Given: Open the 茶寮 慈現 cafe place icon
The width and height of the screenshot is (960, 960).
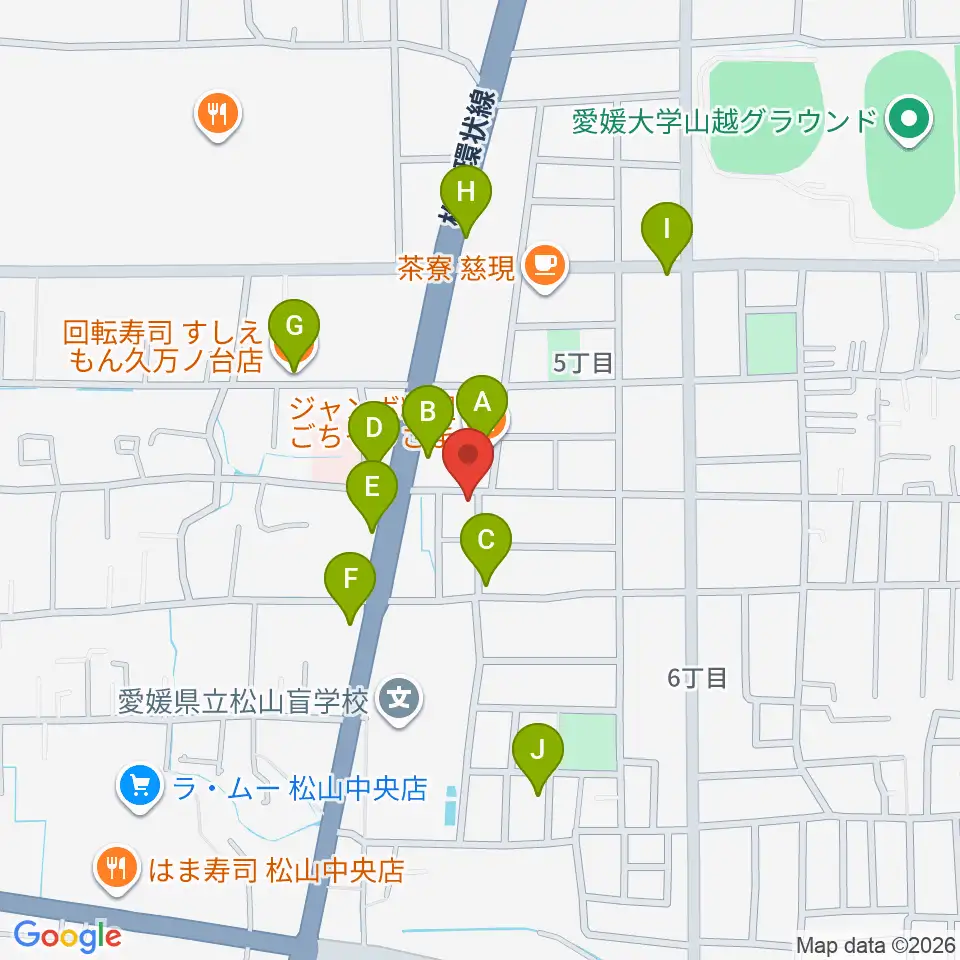Looking at the screenshot, I should [545, 268].
